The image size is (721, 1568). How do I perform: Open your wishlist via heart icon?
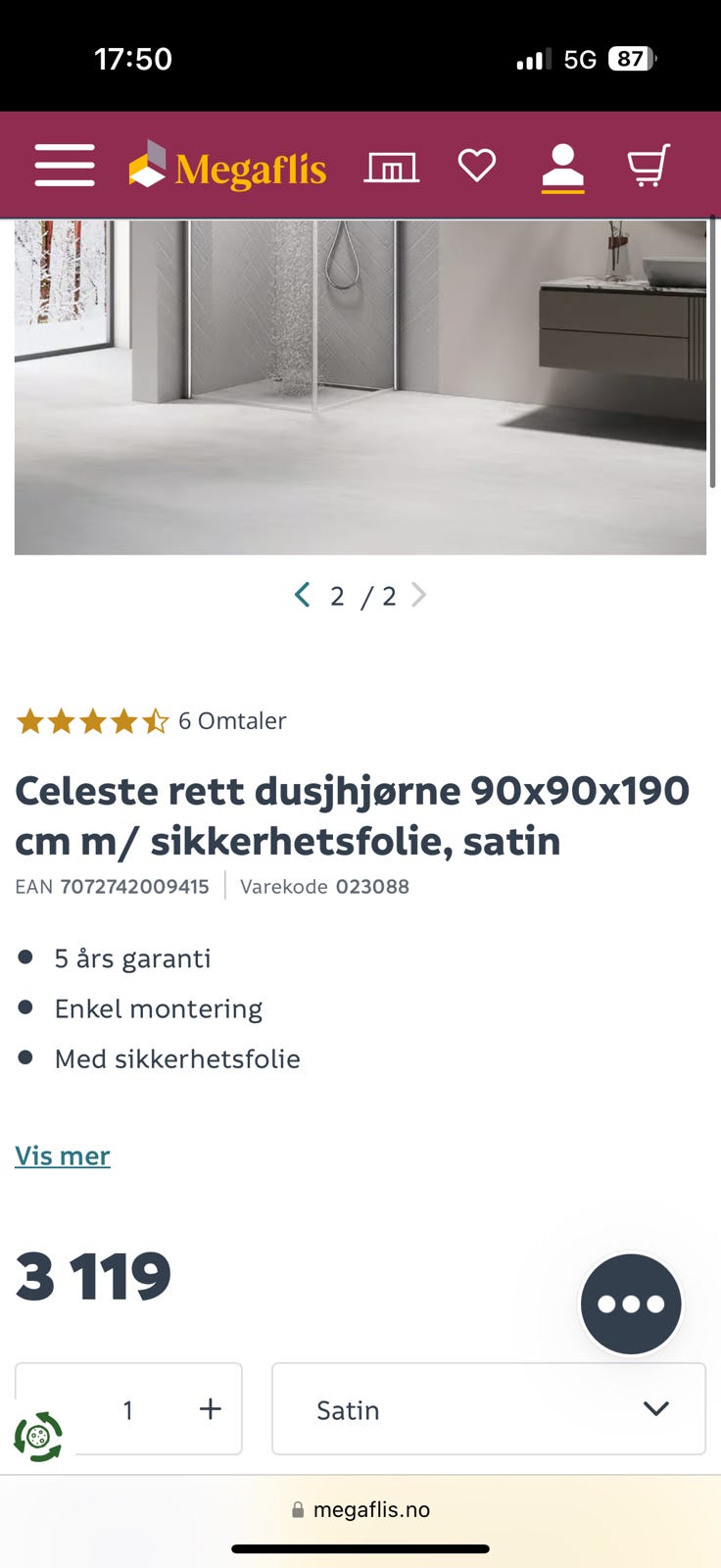[476, 165]
